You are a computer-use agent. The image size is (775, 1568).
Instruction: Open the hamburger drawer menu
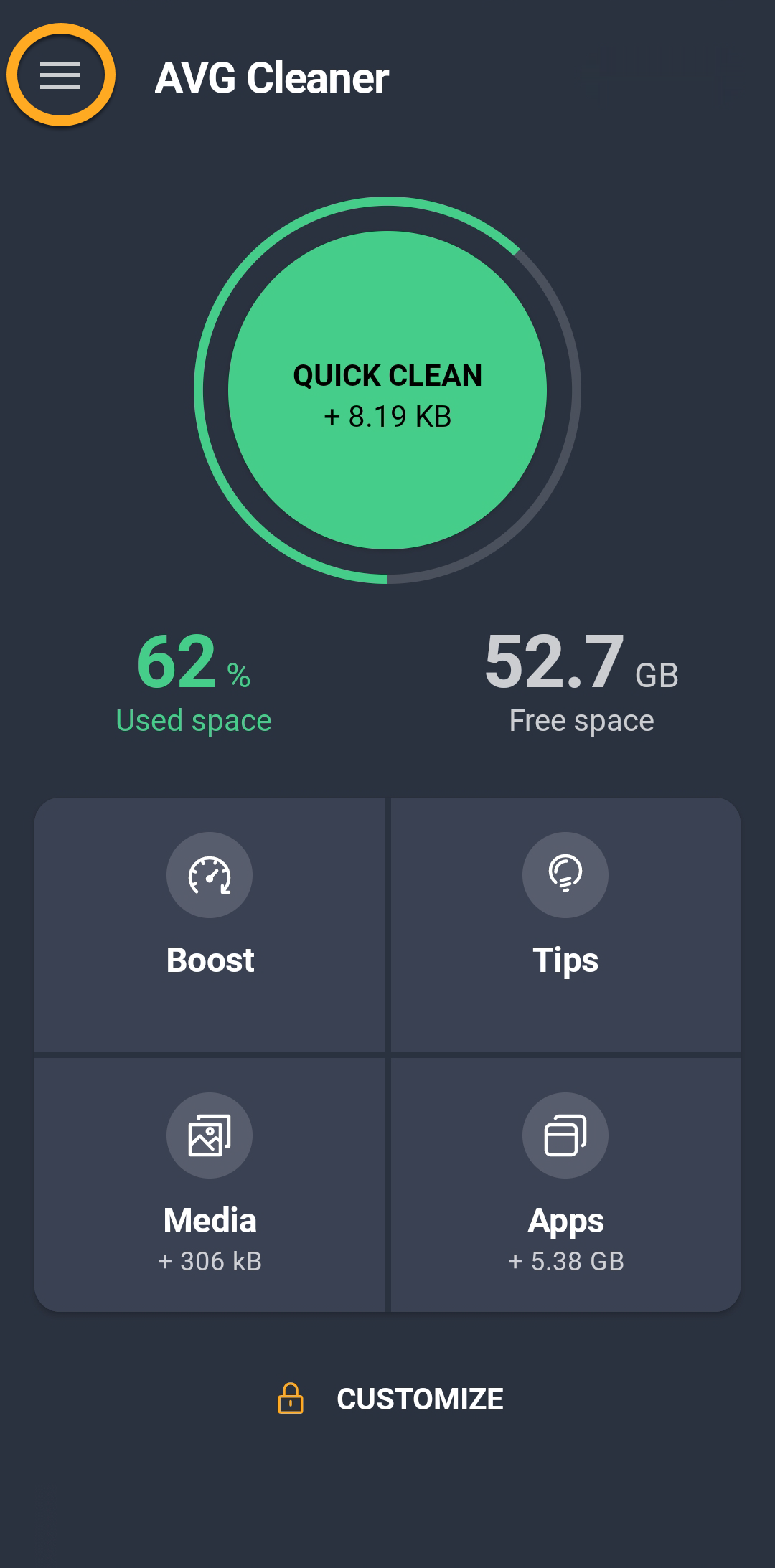click(x=60, y=75)
